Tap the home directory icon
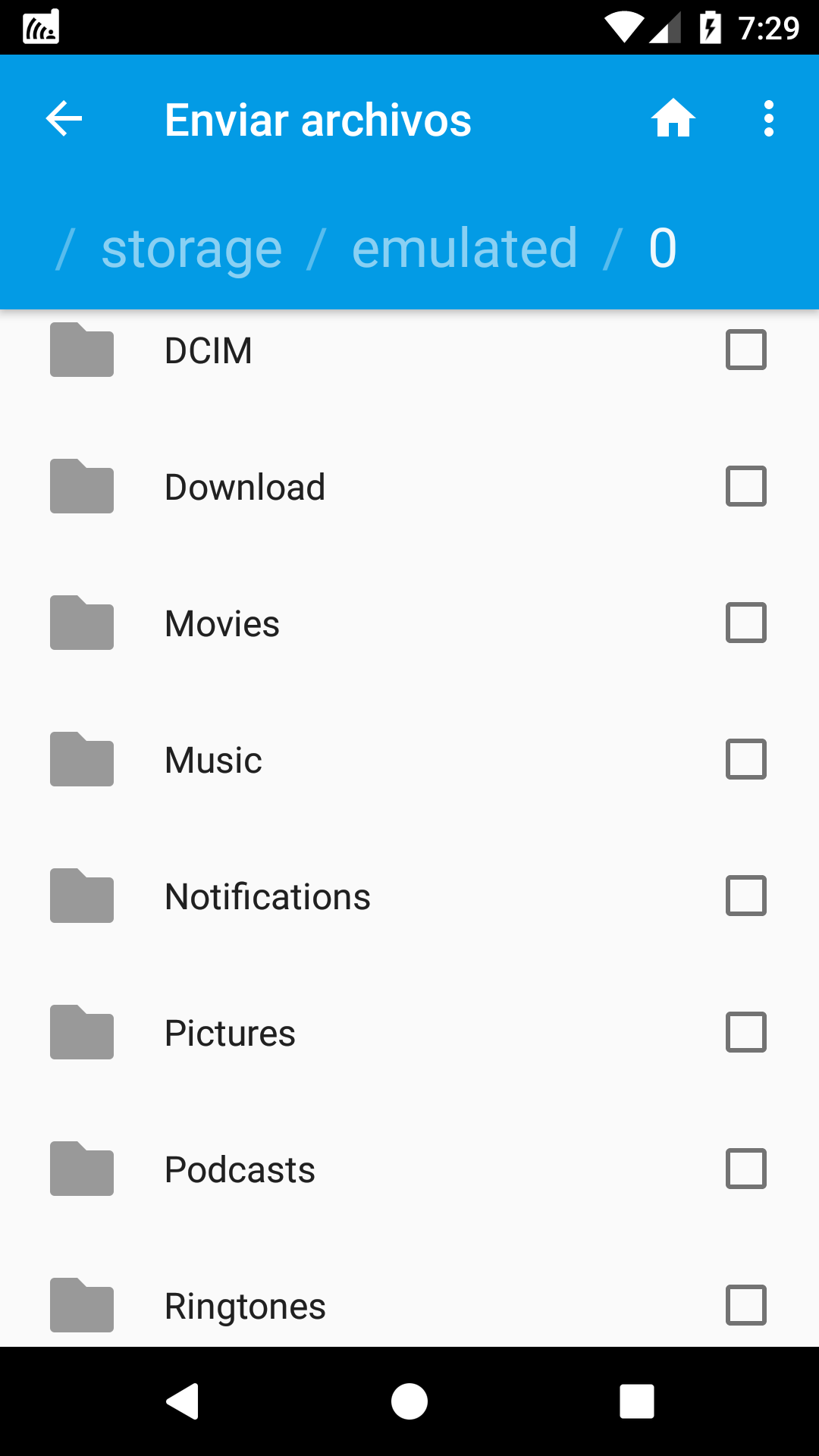This screenshot has height=1456, width=819. 673,119
